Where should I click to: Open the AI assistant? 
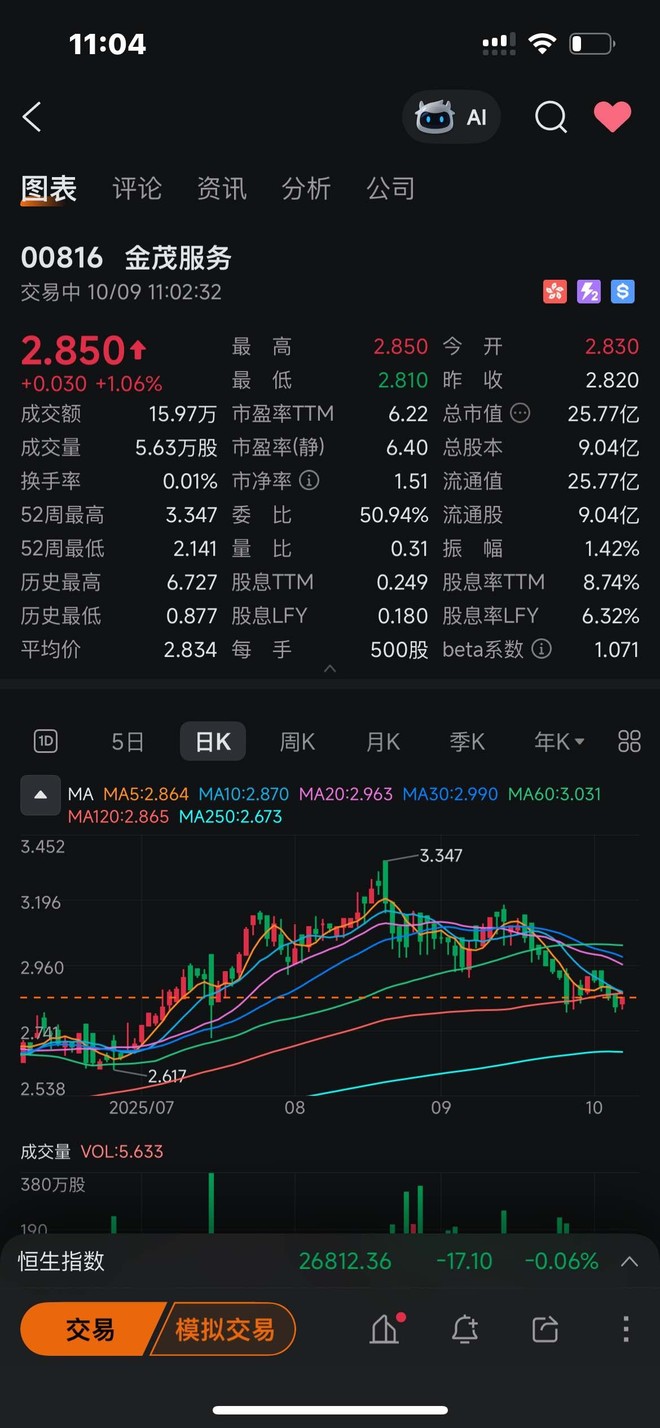[x=451, y=117]
